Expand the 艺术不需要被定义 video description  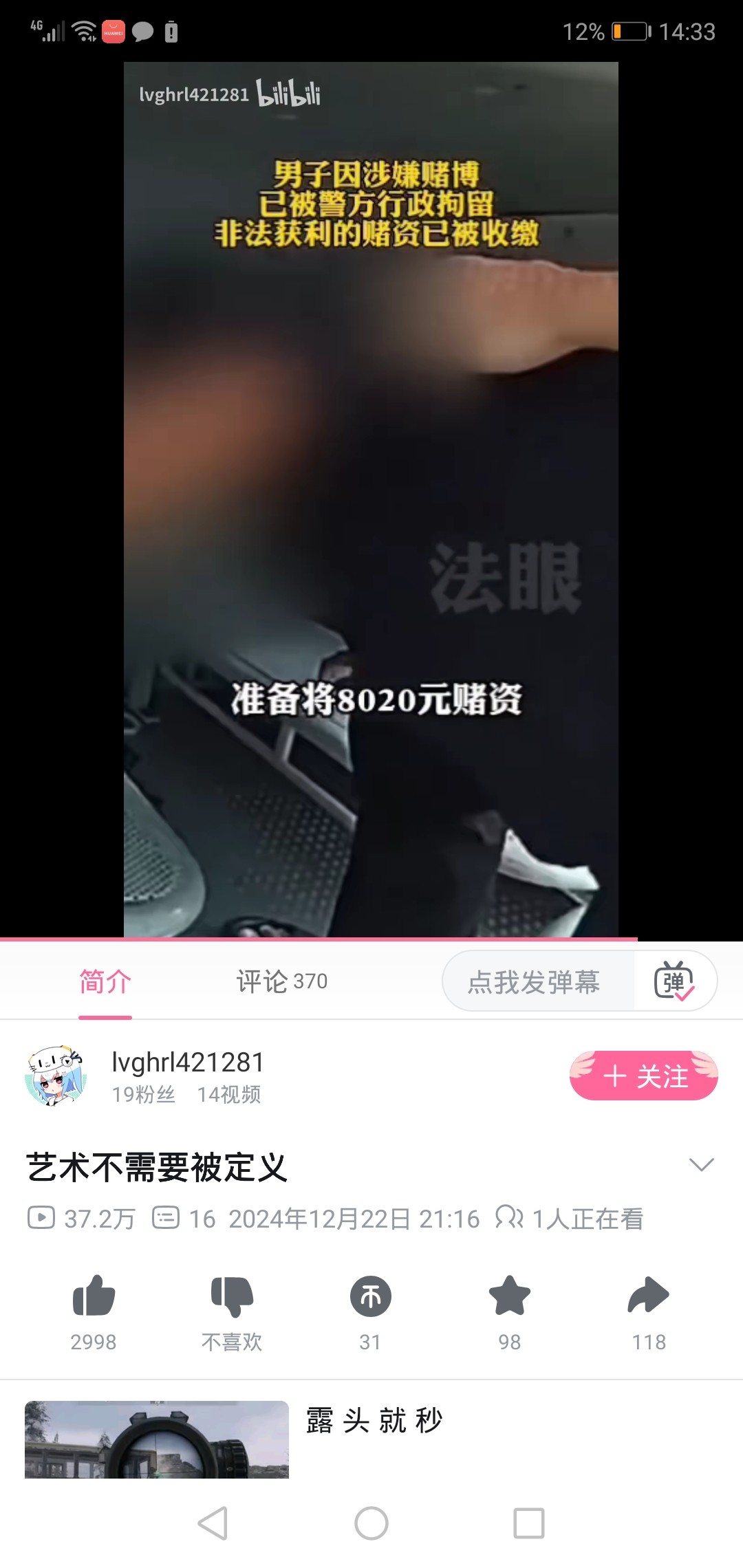pyautogui.click(x=701, y=1164)
